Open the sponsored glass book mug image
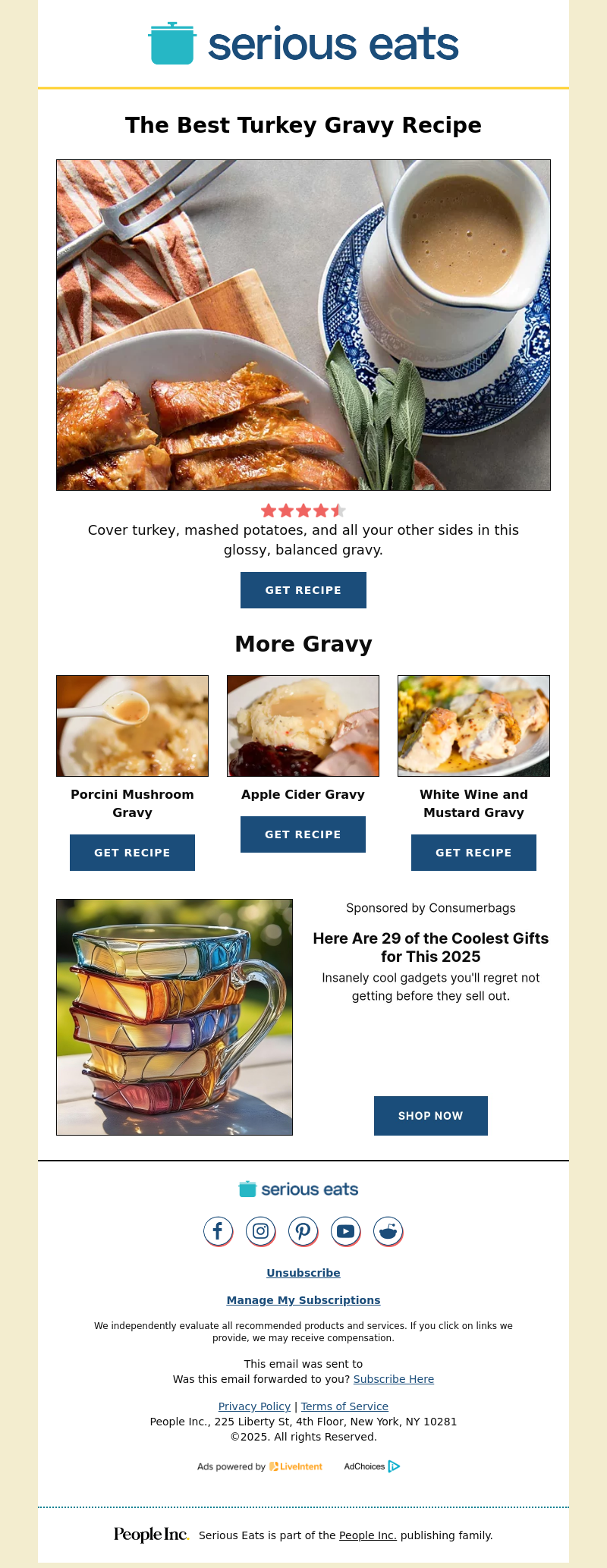 pos(175,1017)
